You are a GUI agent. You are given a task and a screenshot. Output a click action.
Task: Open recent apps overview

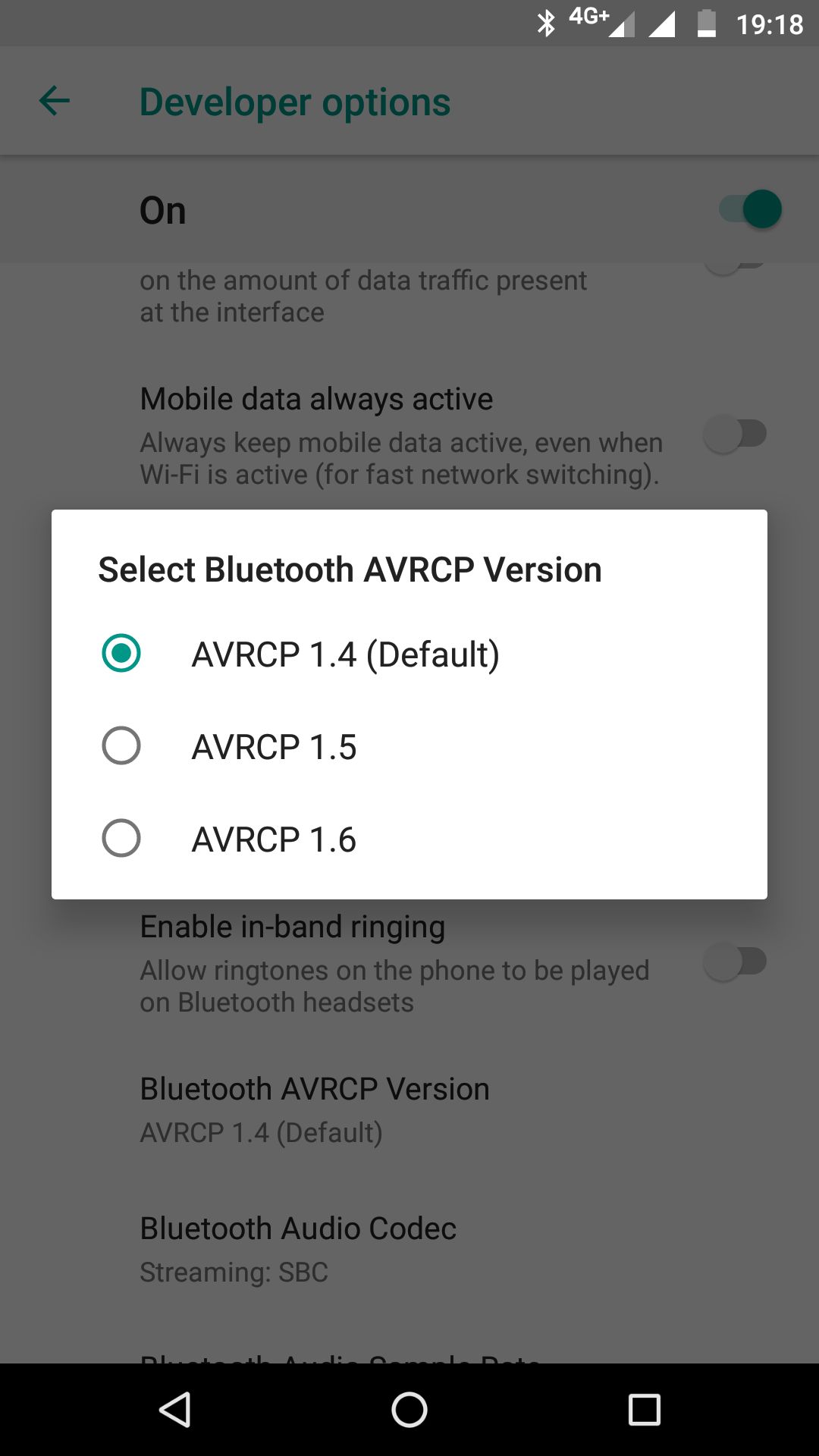click(645, 1410)
